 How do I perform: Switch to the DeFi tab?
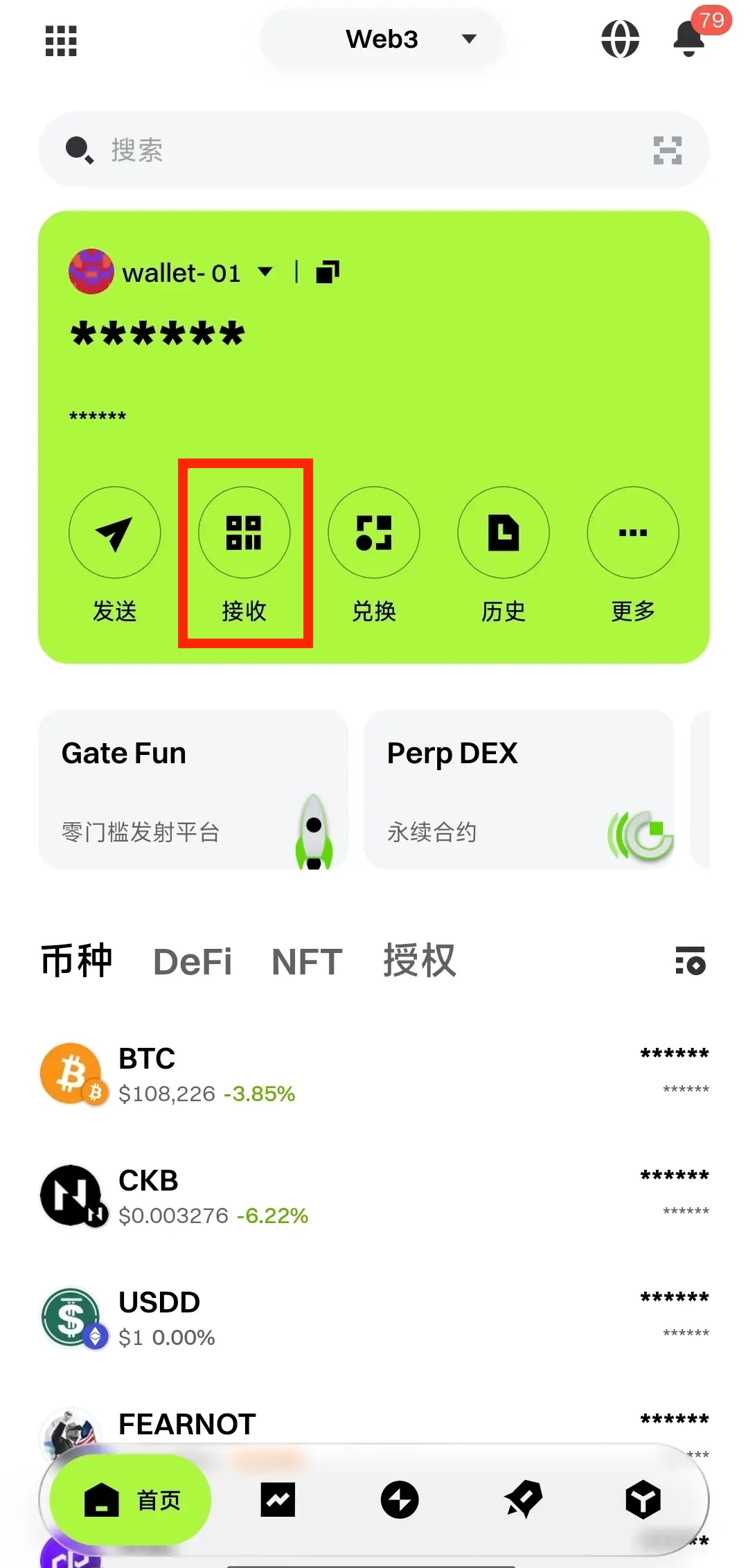[193, 961]
